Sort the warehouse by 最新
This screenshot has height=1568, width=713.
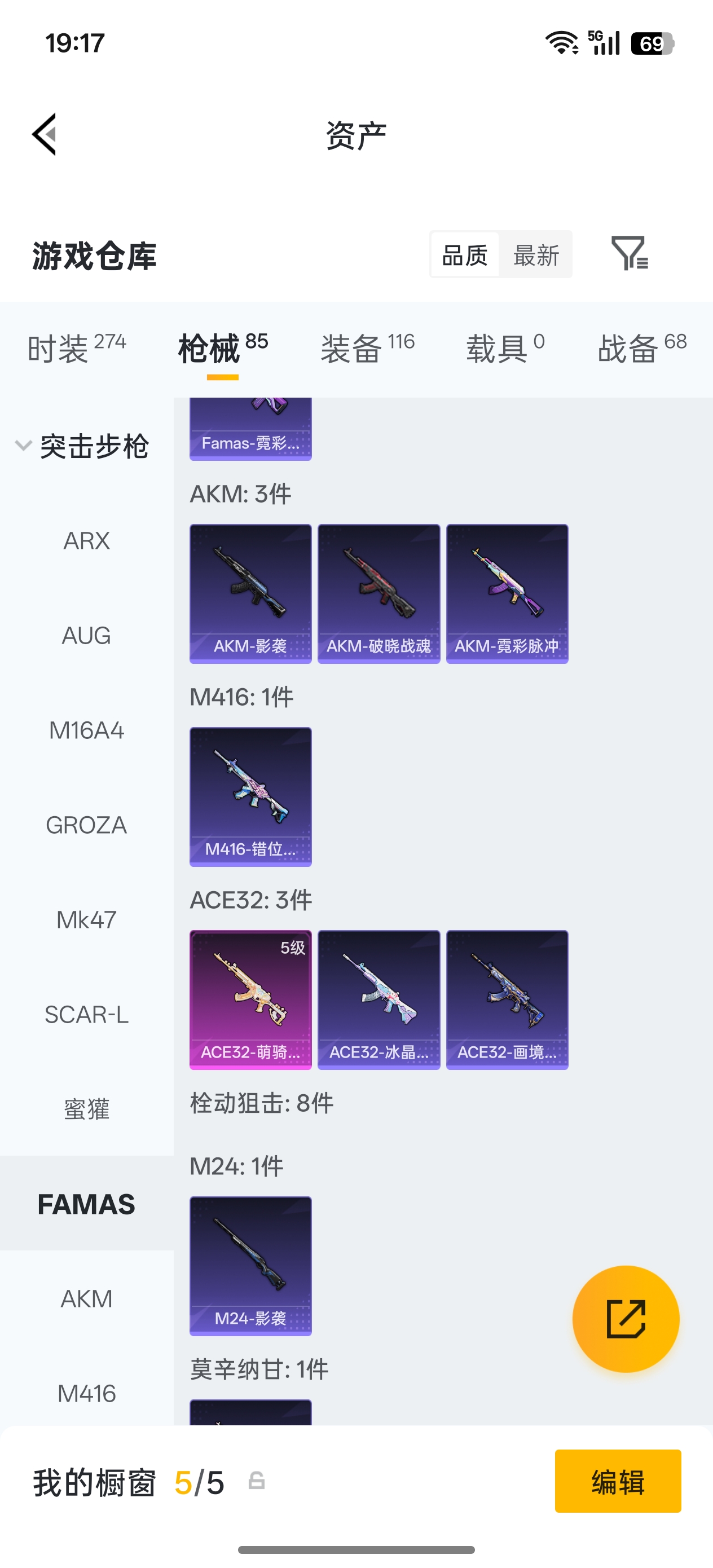tap(536, 255)
